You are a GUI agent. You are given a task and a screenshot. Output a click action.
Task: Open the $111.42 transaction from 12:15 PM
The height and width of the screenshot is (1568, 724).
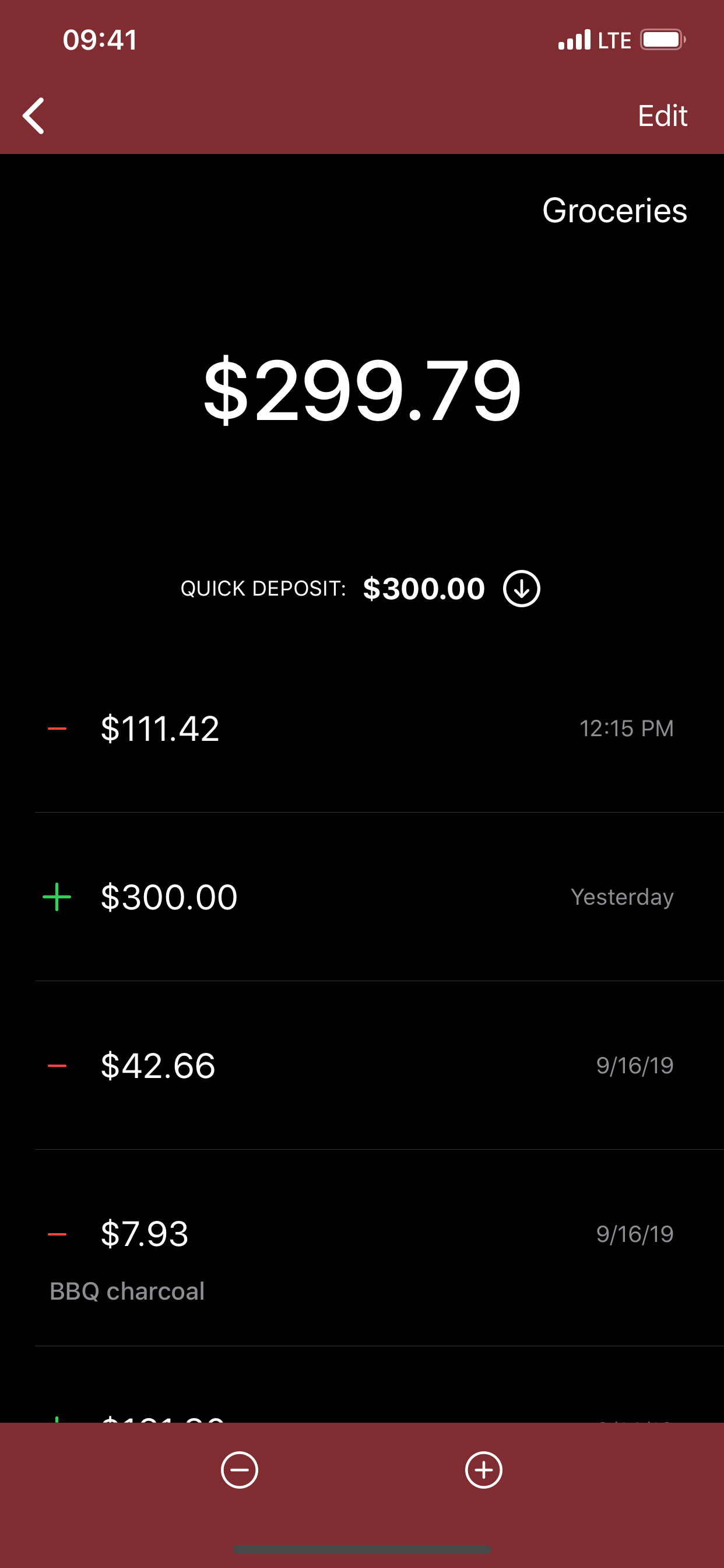pos(362,729)
